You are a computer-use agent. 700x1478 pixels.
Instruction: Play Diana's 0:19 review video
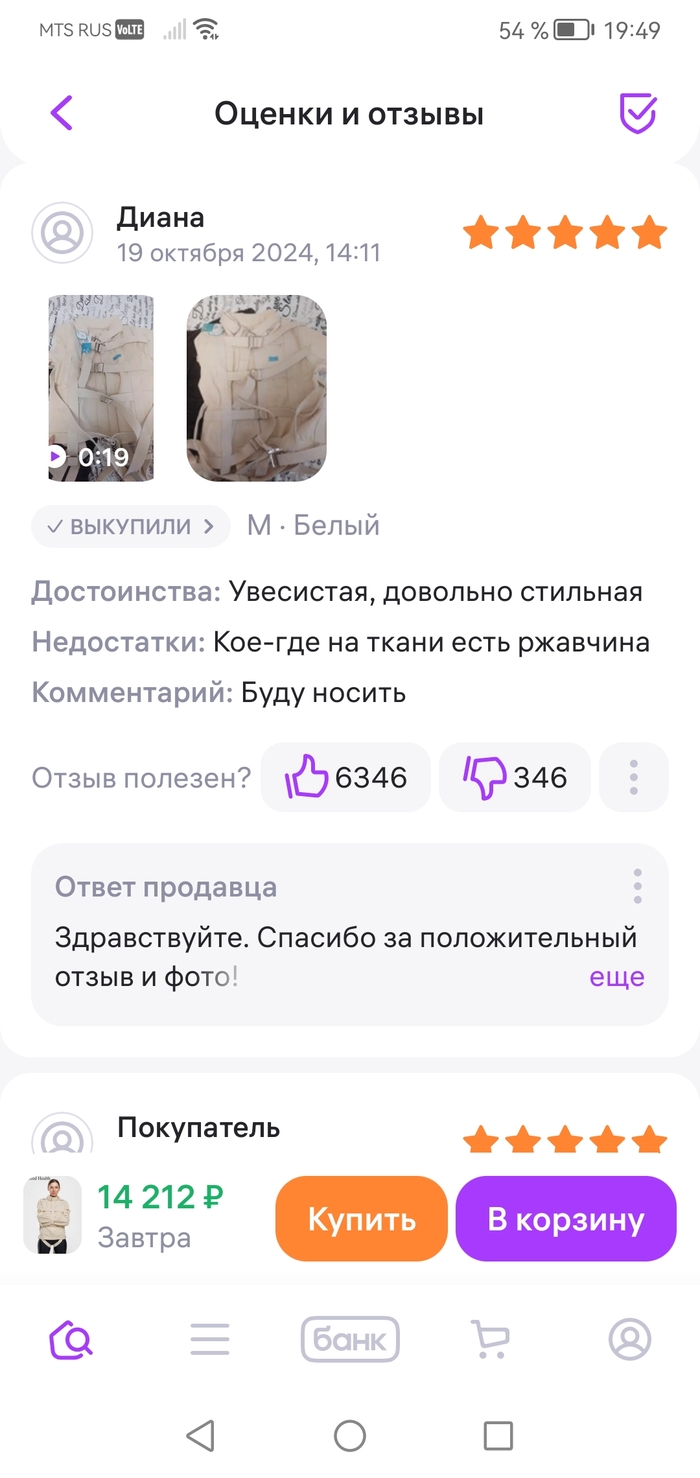(x=101, y=388)
